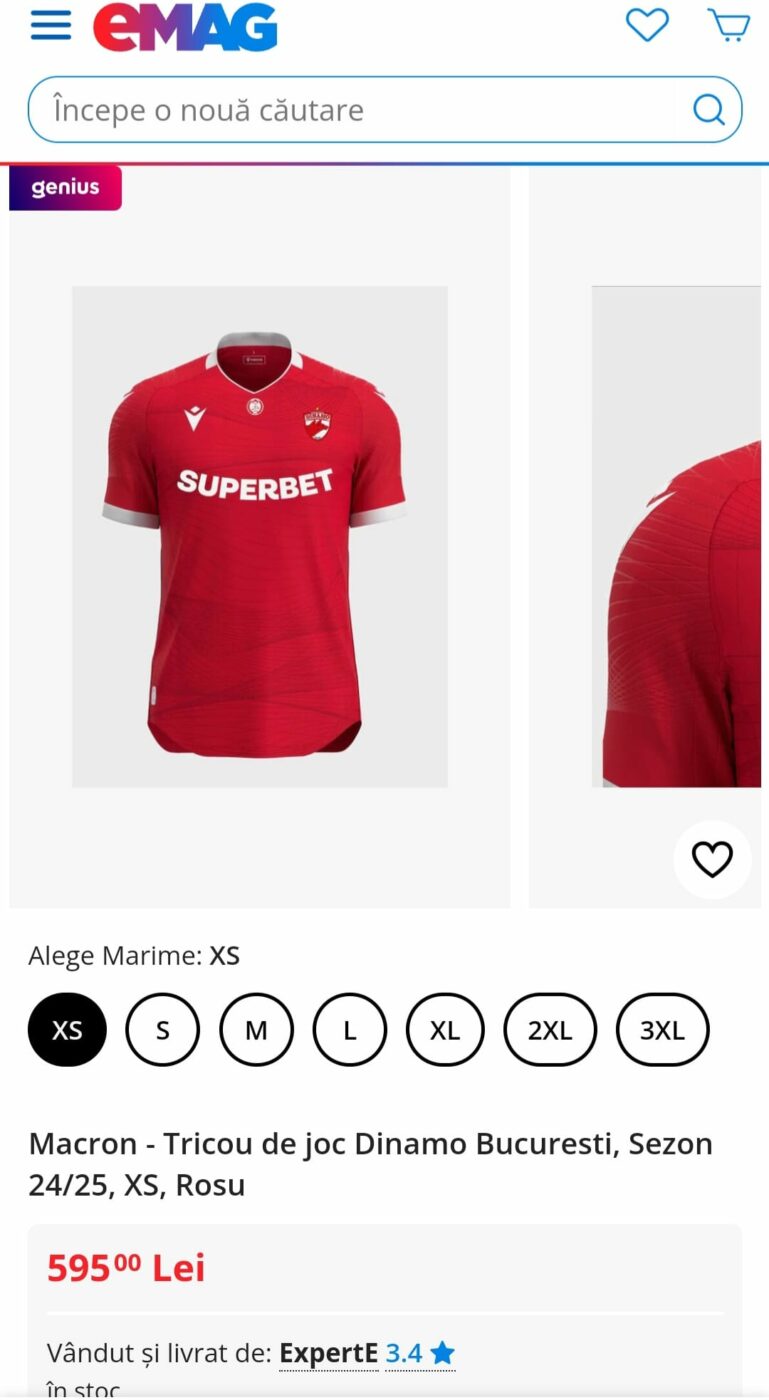This screenshot has height=1400, width=769.
Task: Tap the search magnifier button
Action: [709, 110]
